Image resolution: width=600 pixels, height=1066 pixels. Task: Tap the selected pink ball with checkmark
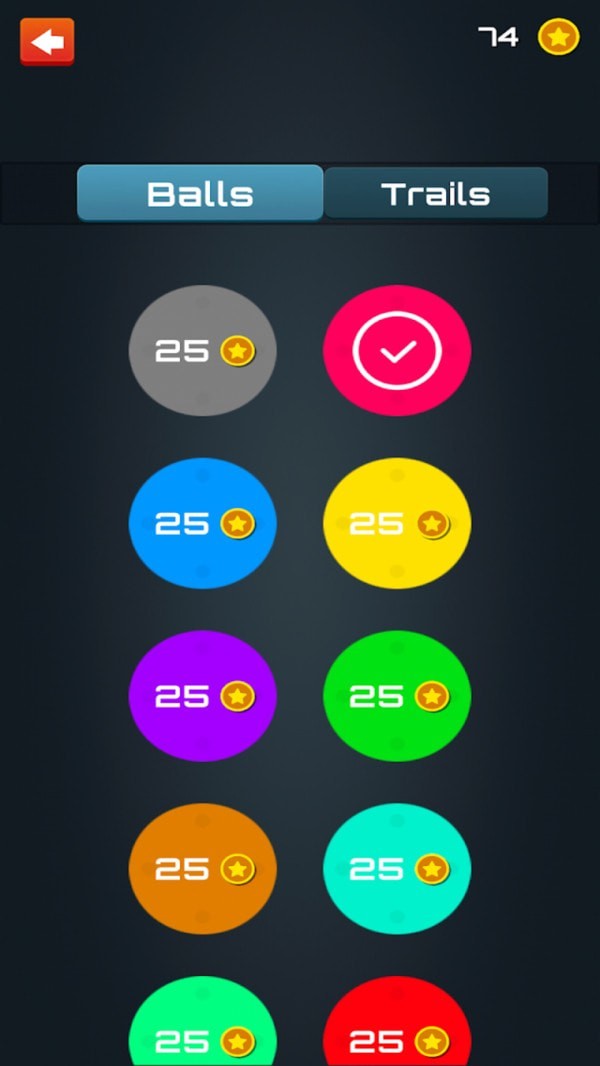397,350
